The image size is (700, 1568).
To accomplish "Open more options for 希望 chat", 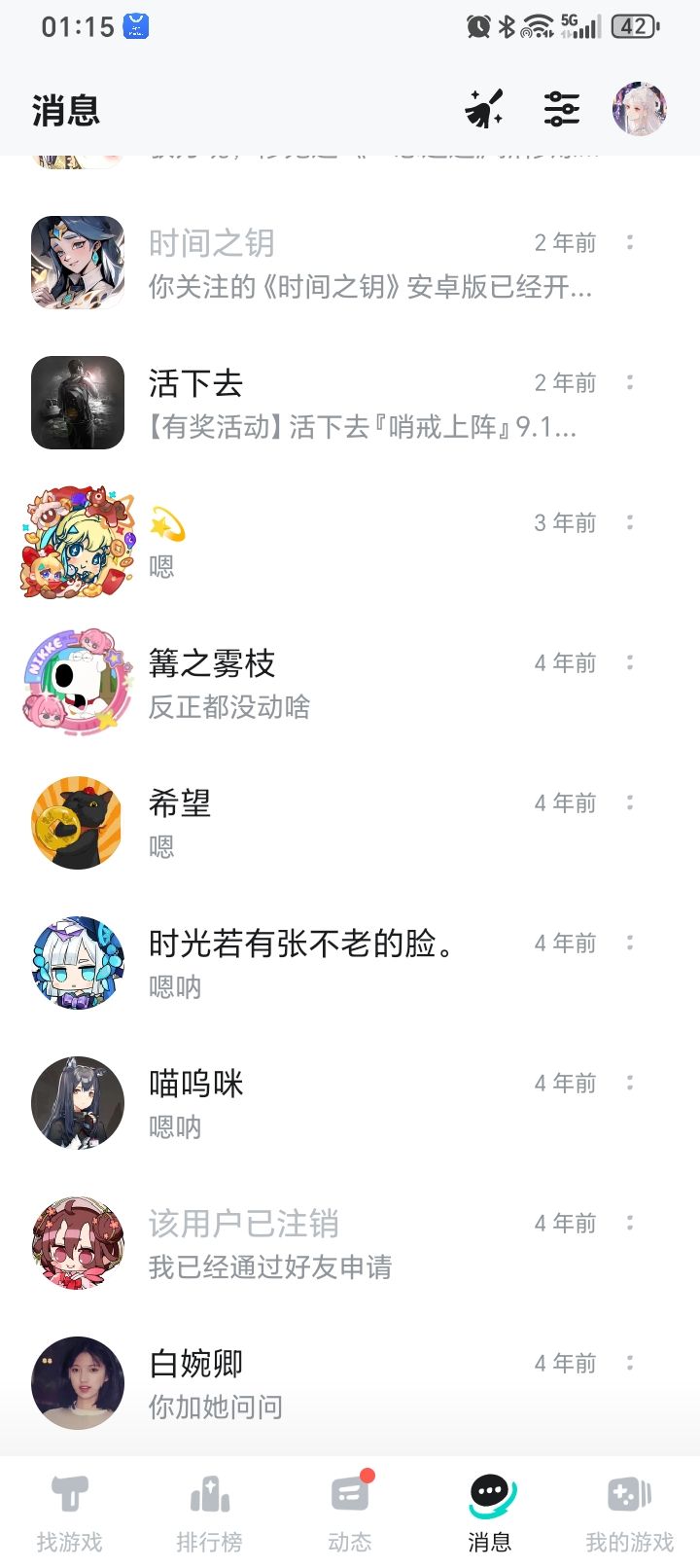I will pos(630,803).
